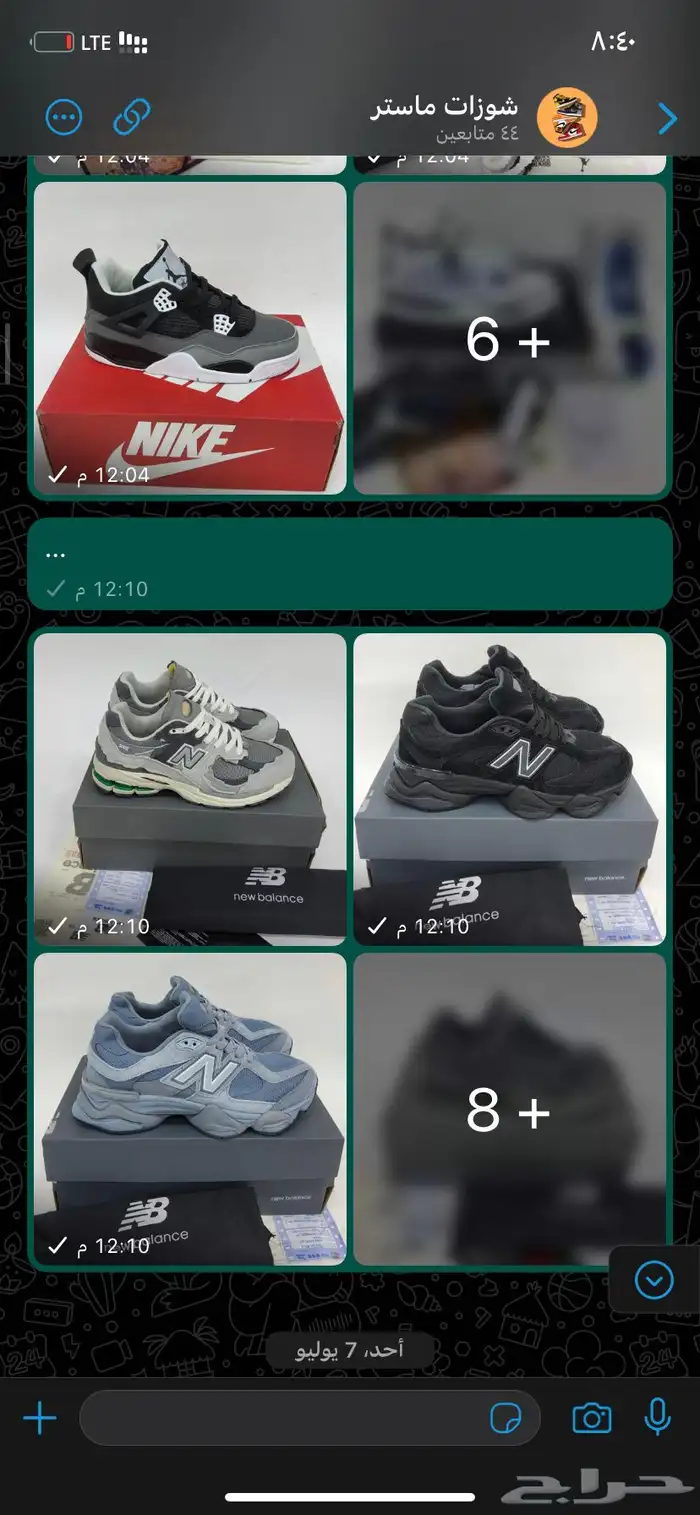Open the grey New Balance shoe photo
The image size is (700, 1515).
190,788
